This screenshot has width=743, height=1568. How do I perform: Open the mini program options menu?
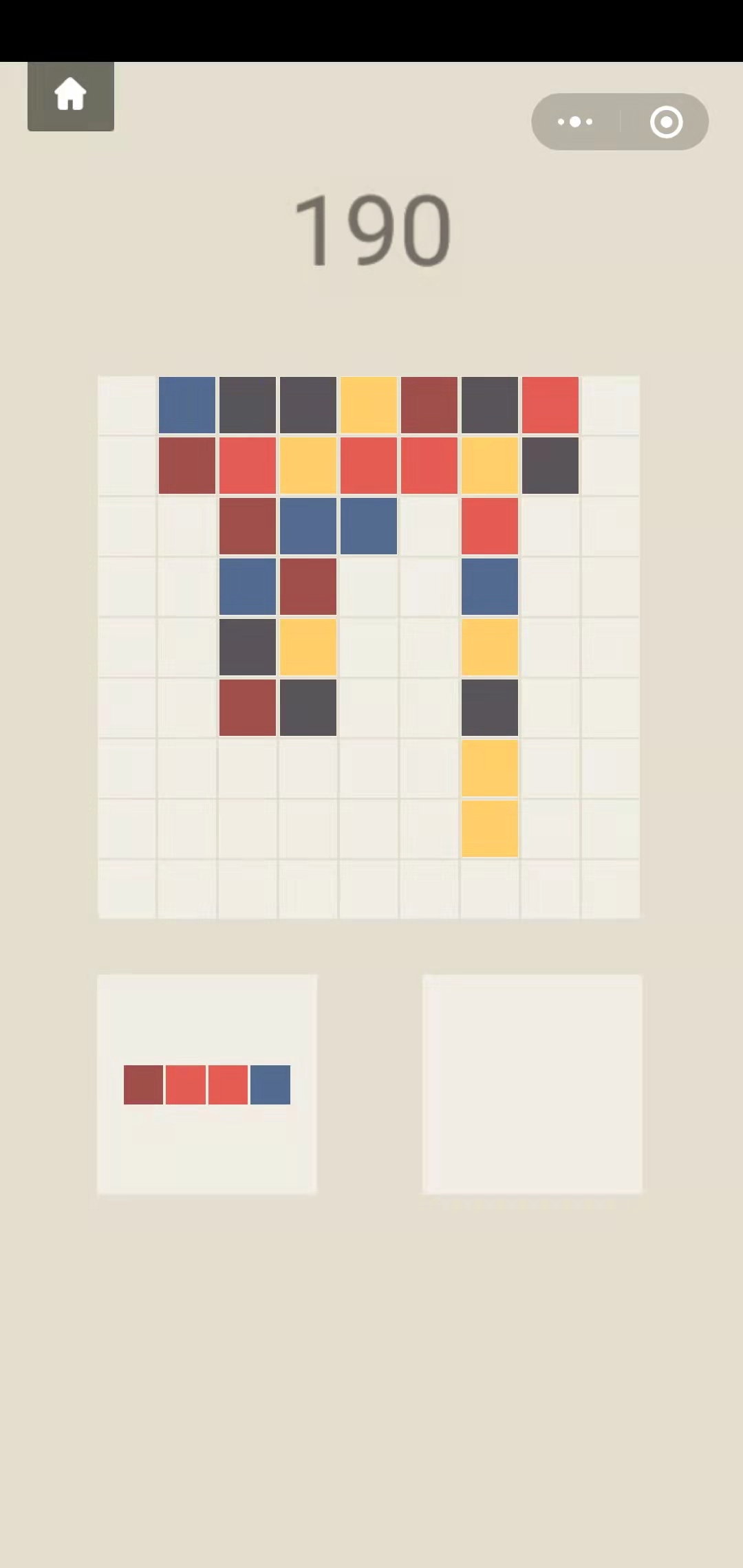click(575, 122)
